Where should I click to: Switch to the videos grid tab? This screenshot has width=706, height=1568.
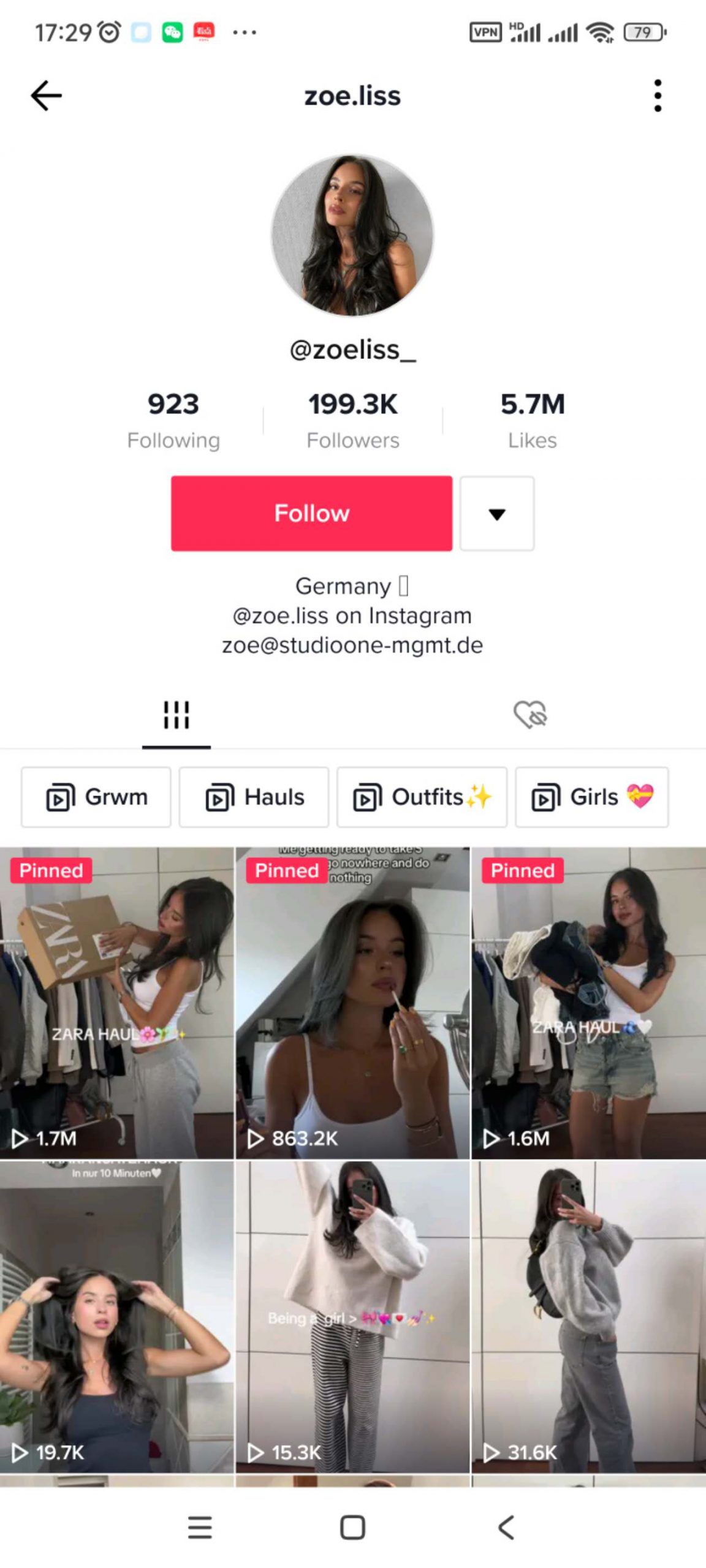click(x=176, y=715)
